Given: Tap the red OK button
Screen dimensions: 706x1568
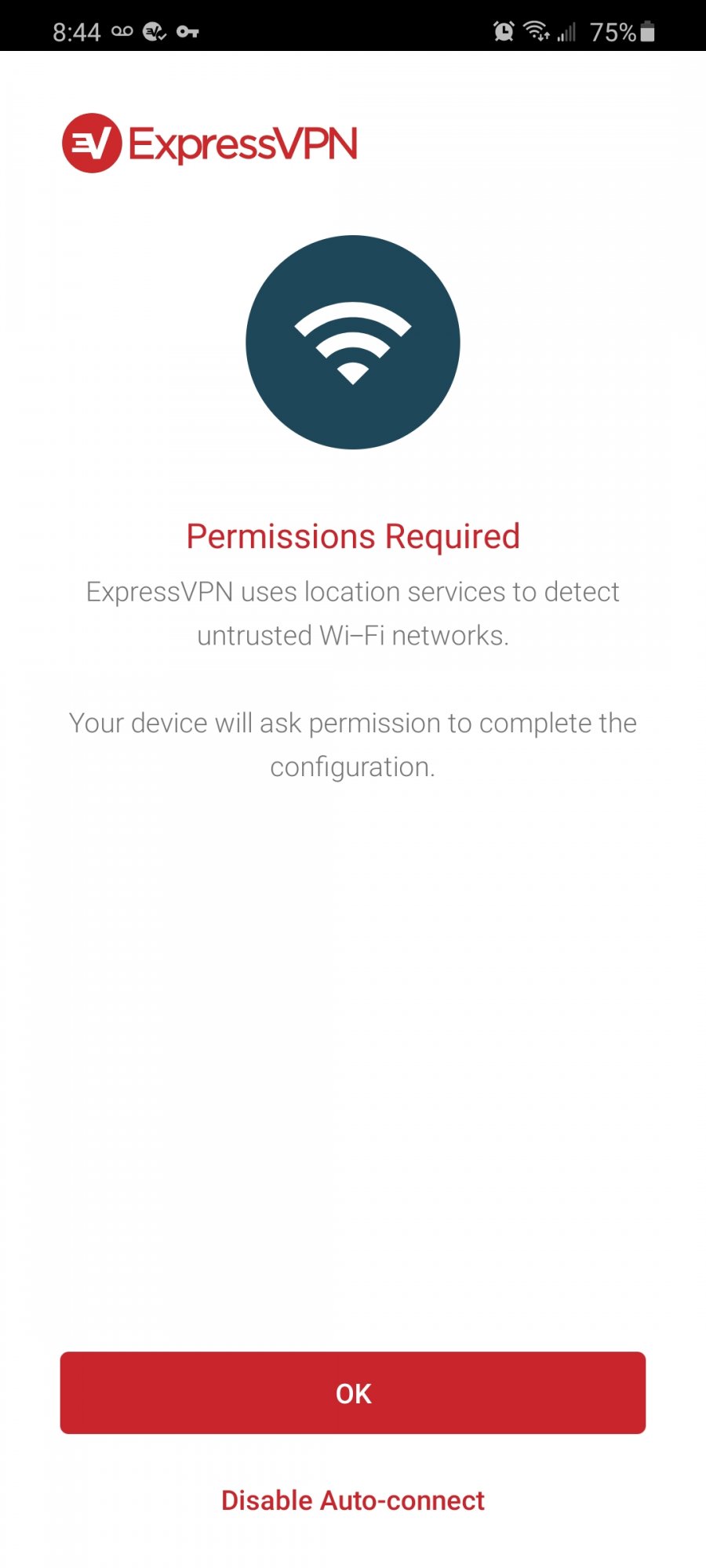Looking at the screenshot, I should pyautogui.click(x=352, y=1392).
